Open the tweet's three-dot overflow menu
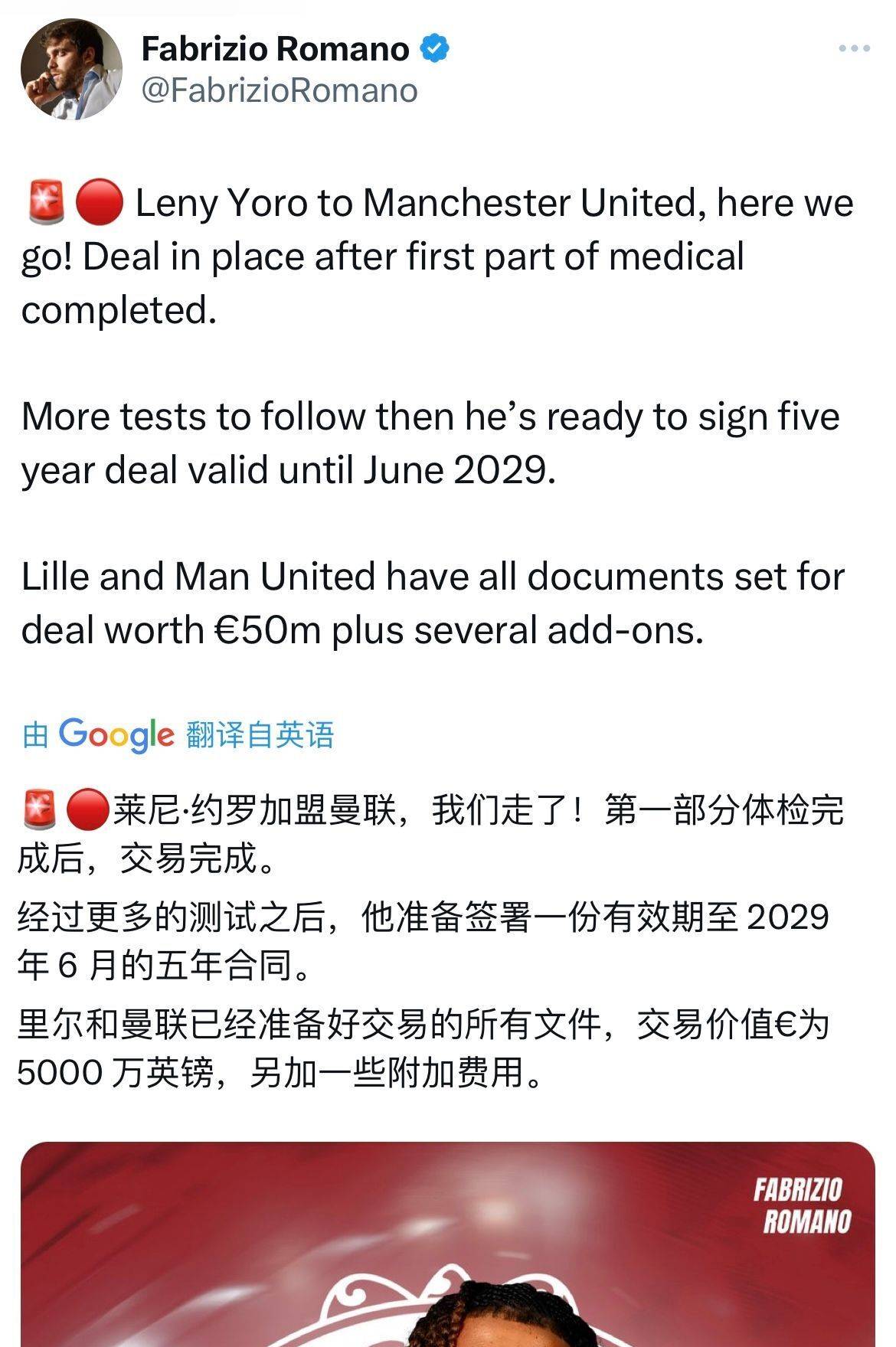This screenshot has width=896, height=1347. (854, 48)
